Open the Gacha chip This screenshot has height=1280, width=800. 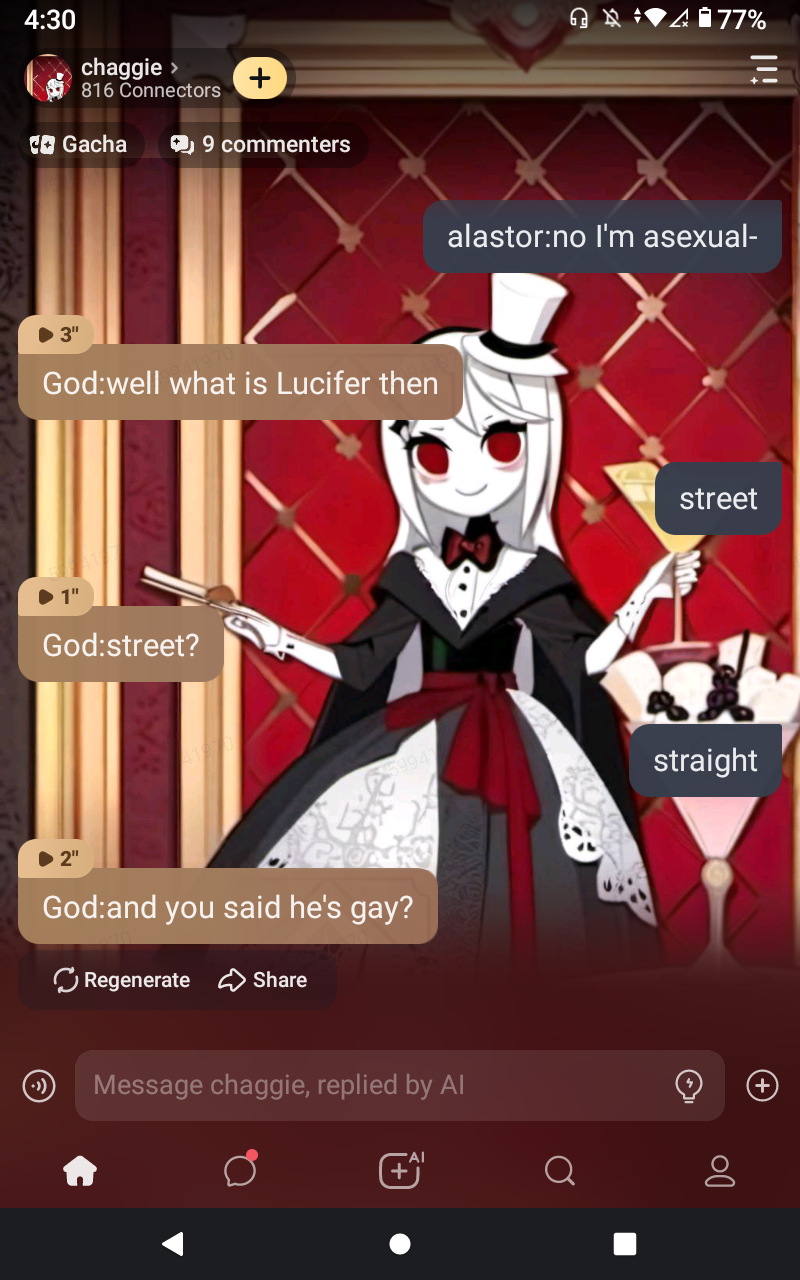coord(80,144)
